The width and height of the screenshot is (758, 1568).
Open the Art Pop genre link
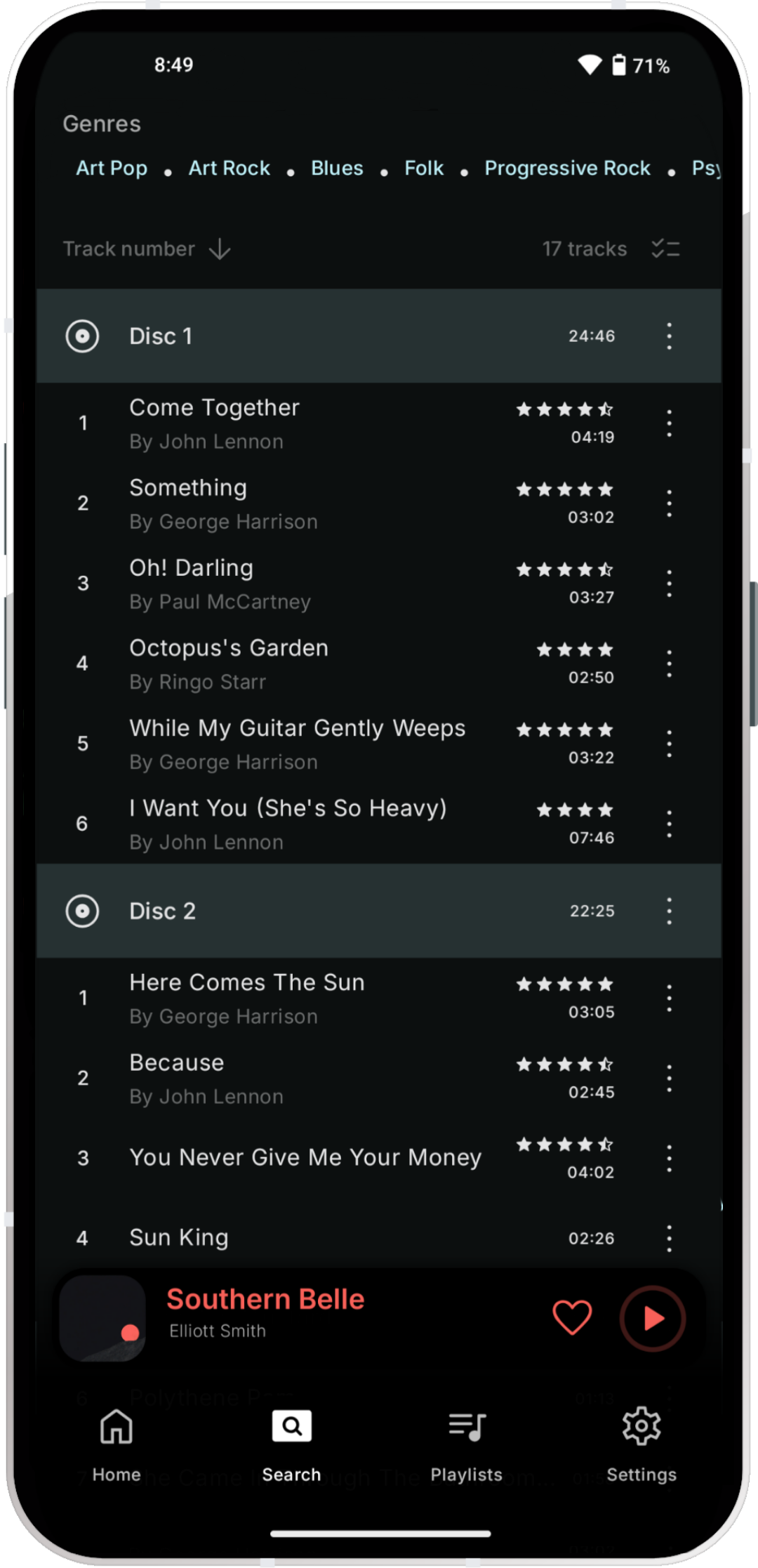coord(112,169)
